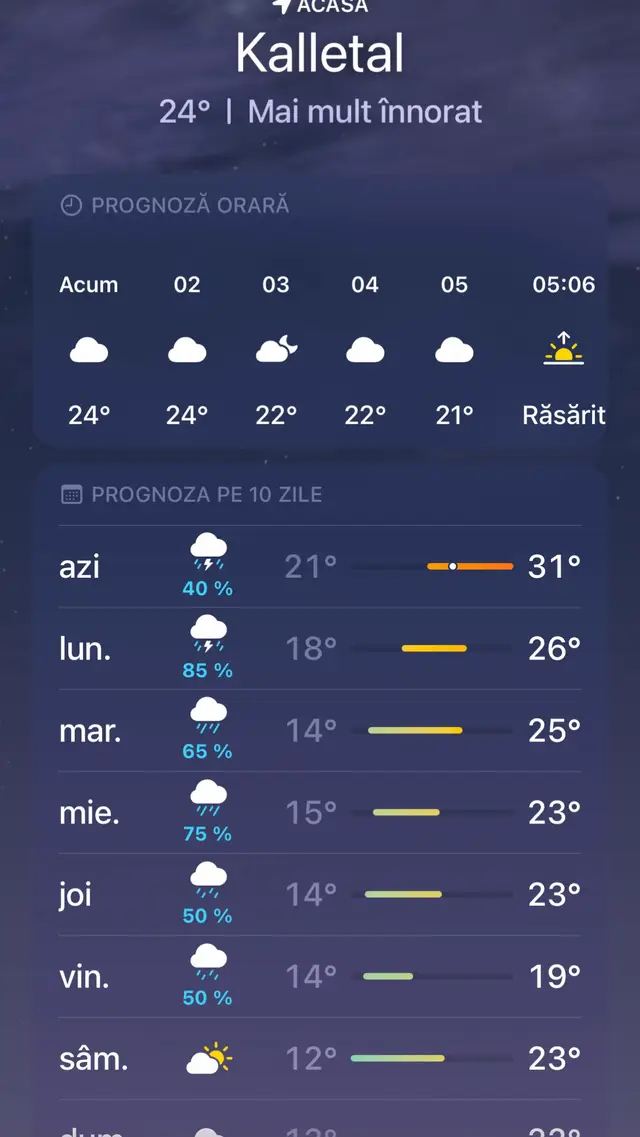Screen dimensions: 640x1137
Task: Select the mar. forecast row
Action: pyautogui.click(x=320, y=730)
